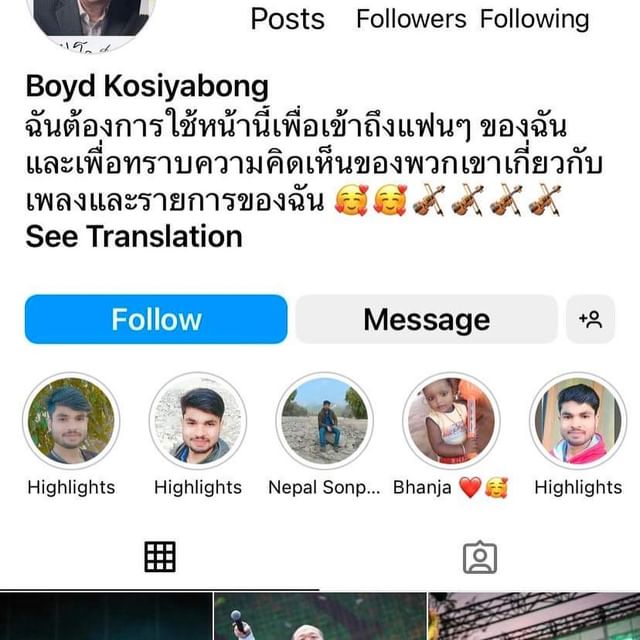Switch to the tagged photos tab
Screen dimensions: 640x640
(480, 557)
